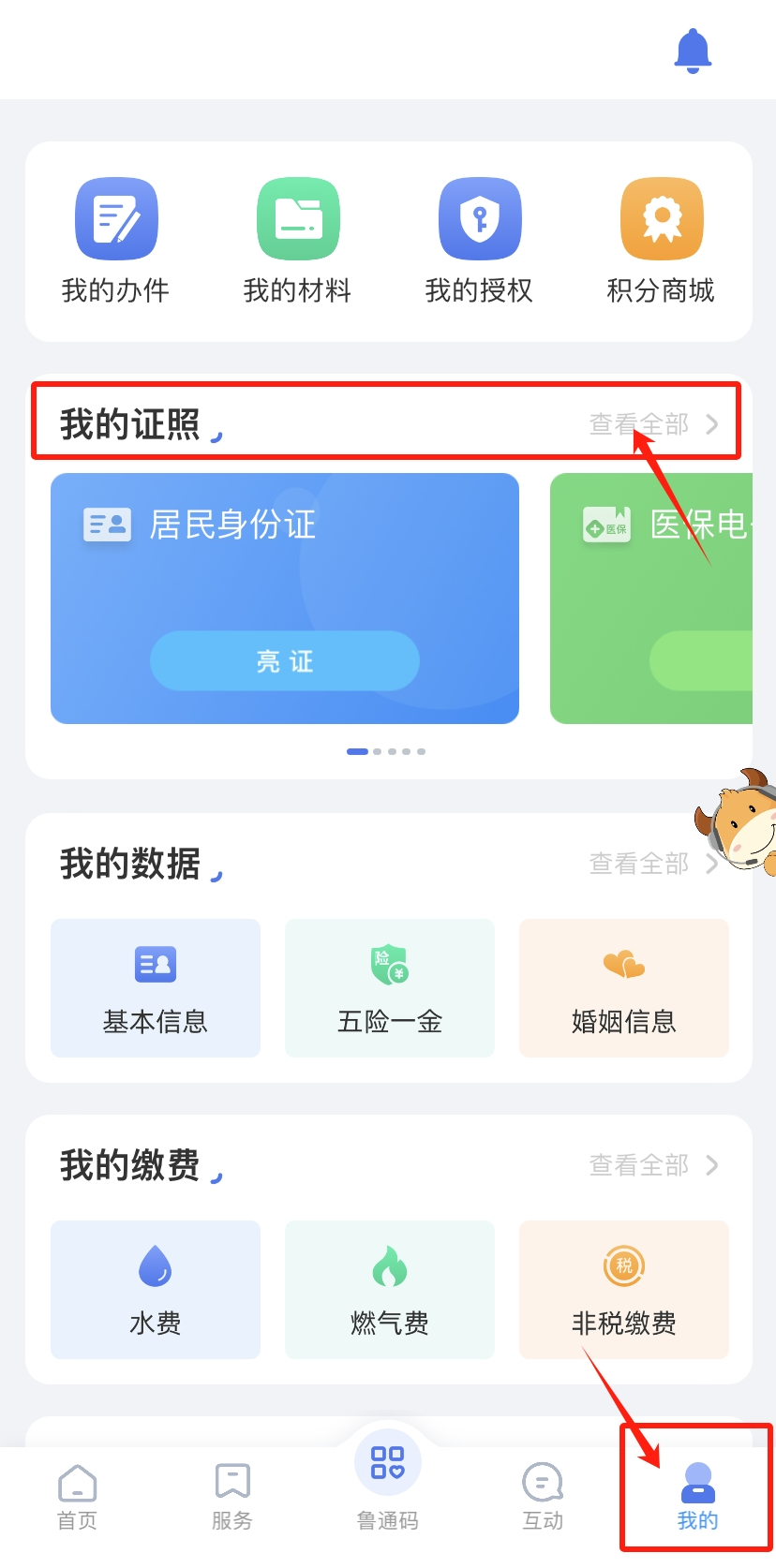Open 我的办件
776x1568 pixels.
115,241
